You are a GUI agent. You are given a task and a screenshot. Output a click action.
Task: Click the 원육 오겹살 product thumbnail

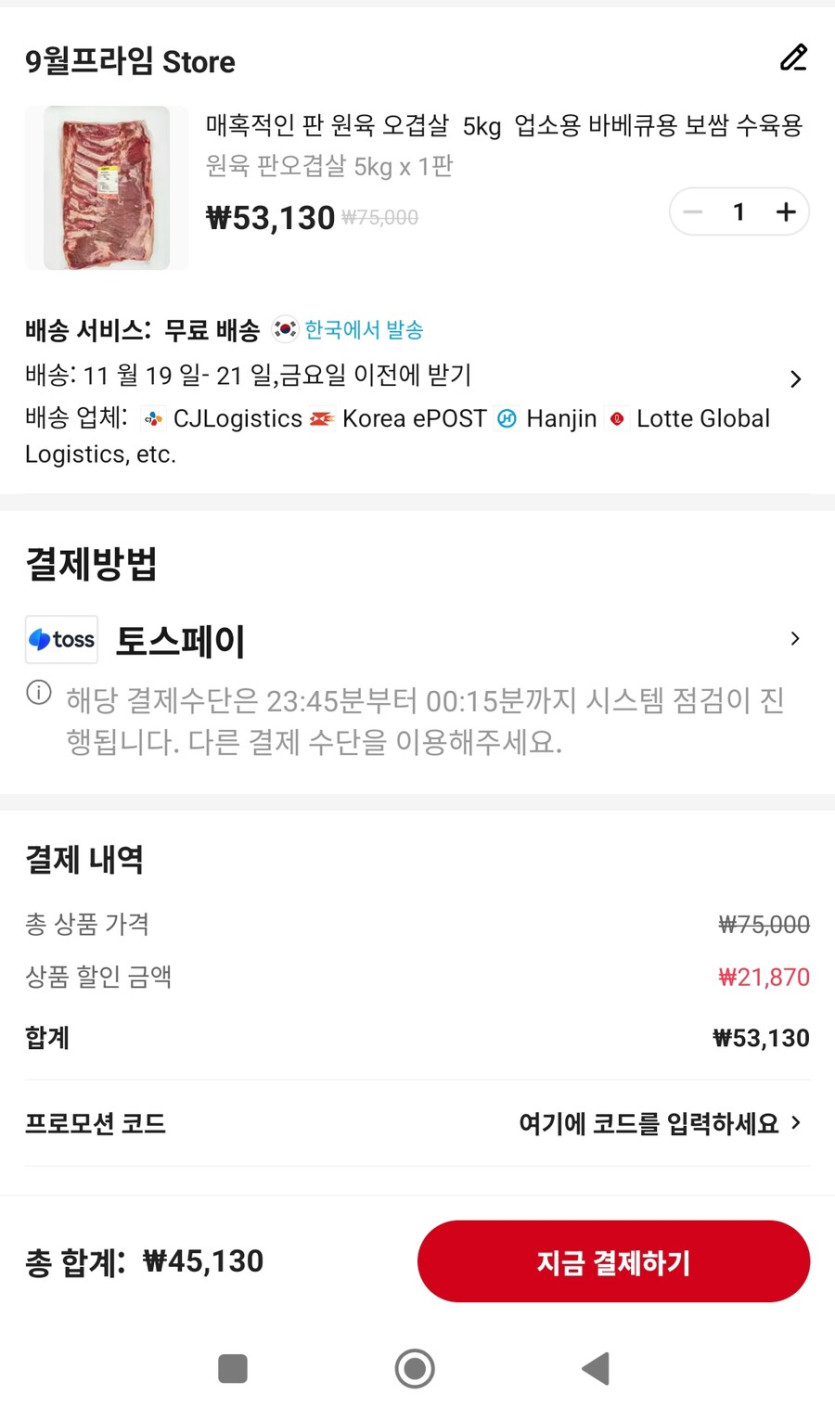pyautogui.click(x=106, y=187)
